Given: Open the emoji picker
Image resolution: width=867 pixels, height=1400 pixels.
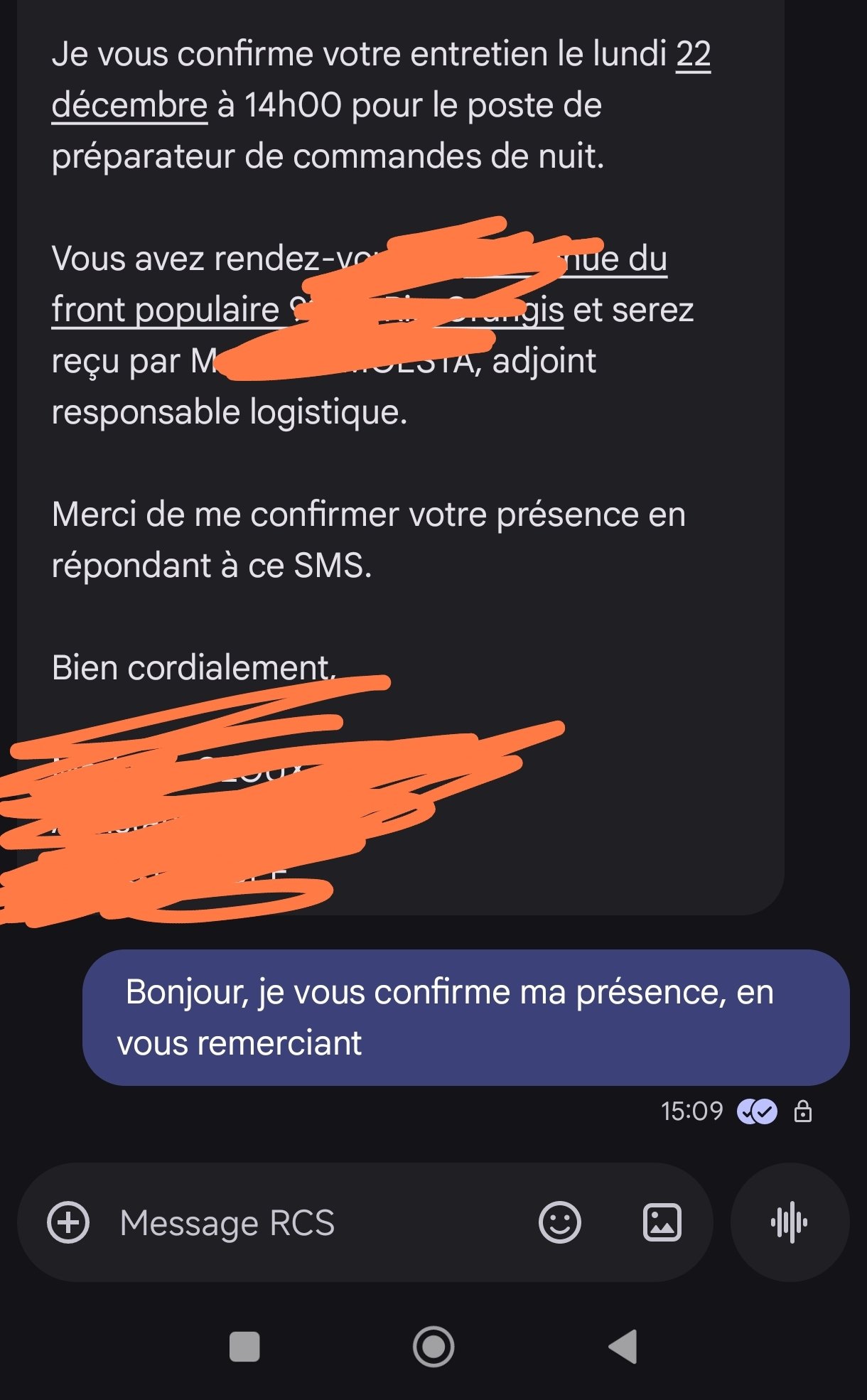Looking at the screenshot, I should tap(560, 1222).
